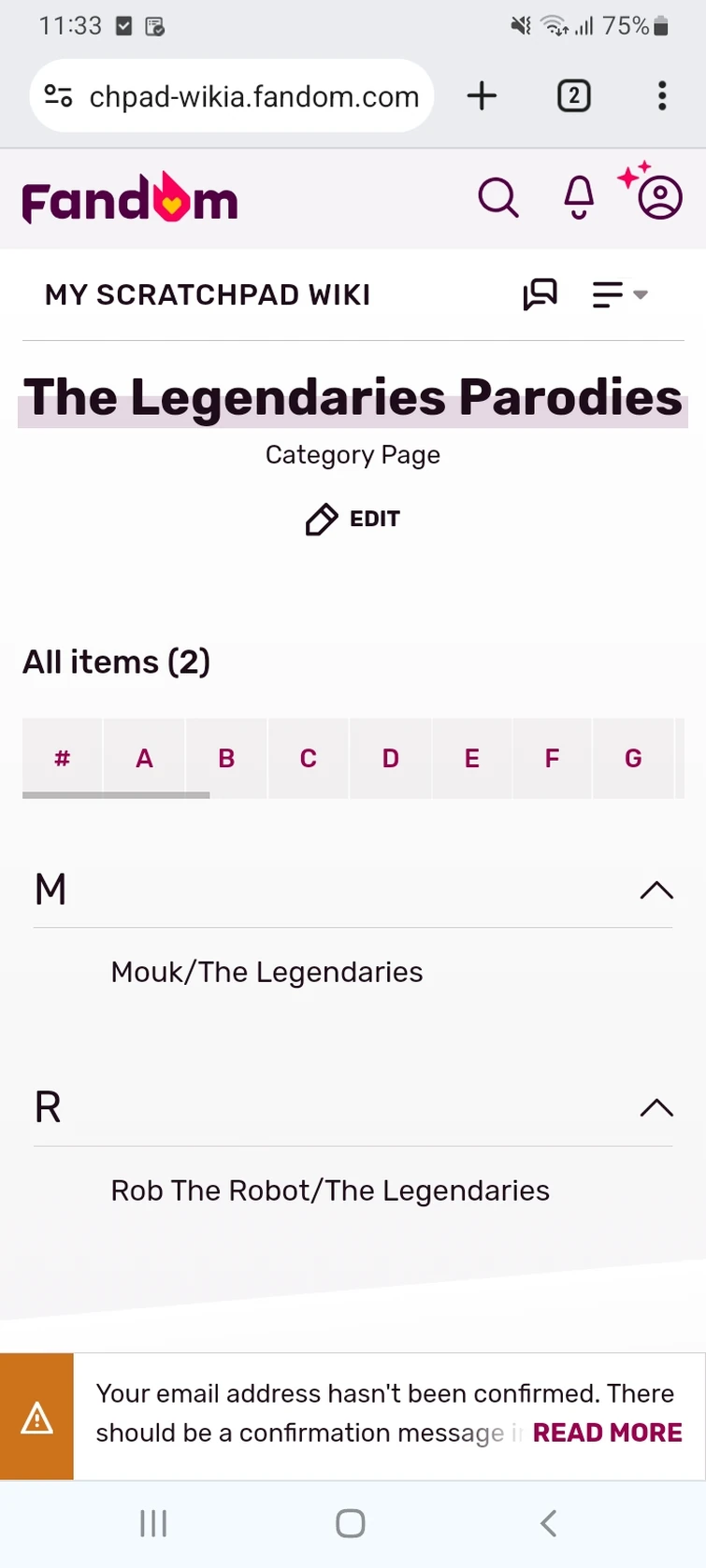The width and height of the screenshot is (706, 1568).
Task: Click the warning triangle icon in the banner
Action: pos(36,1417)
